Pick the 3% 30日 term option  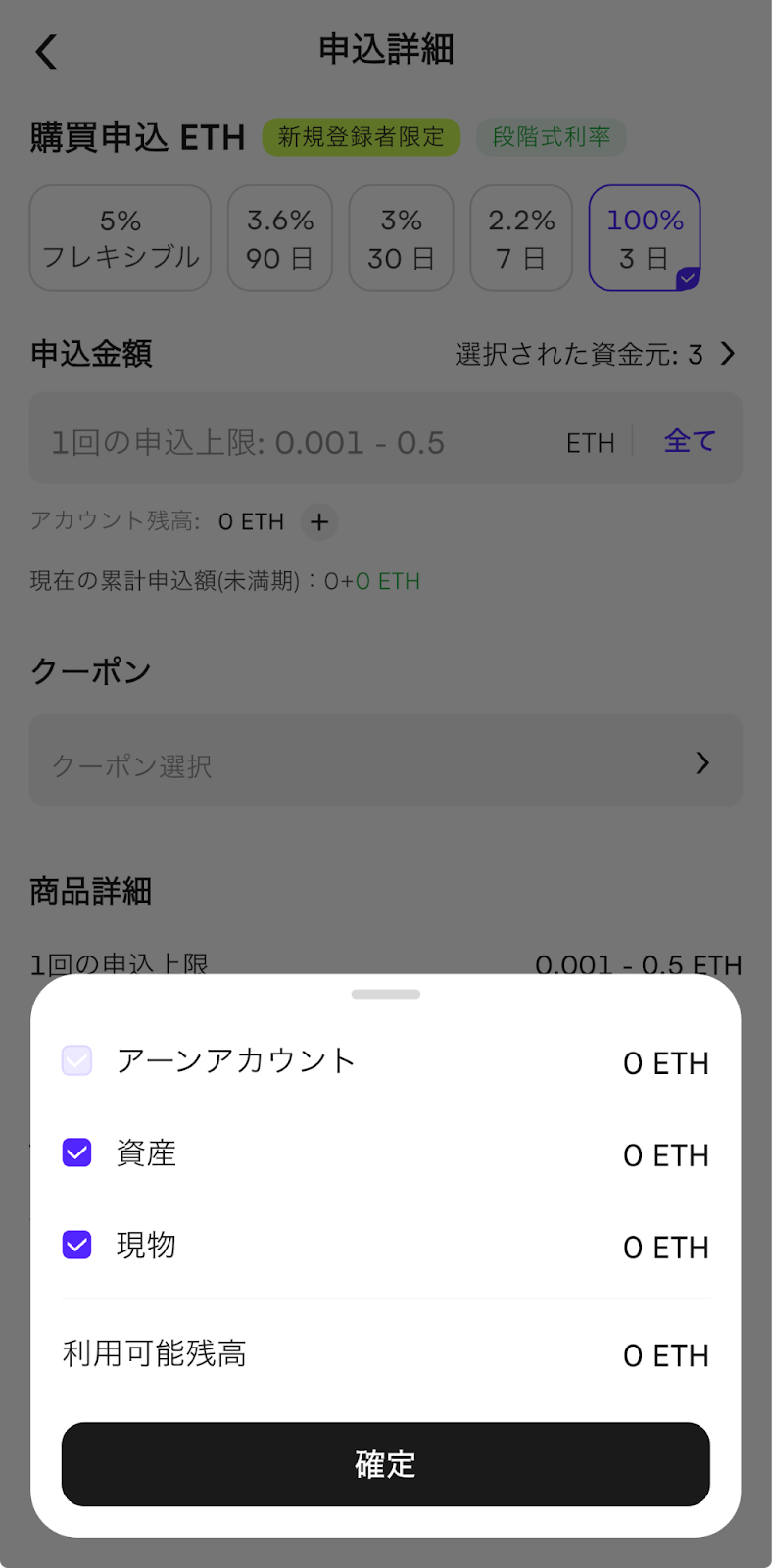(x=401, y=238)
